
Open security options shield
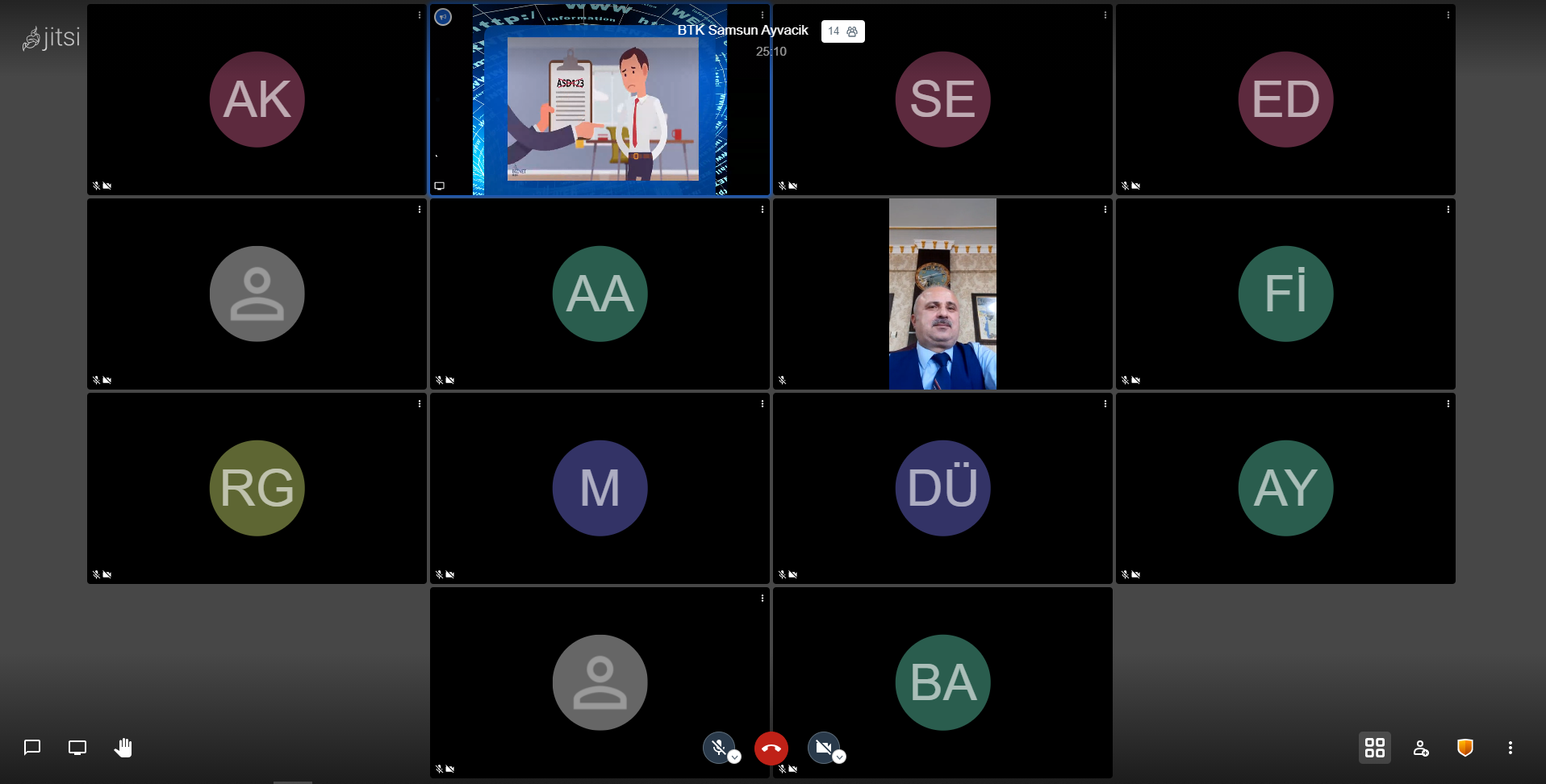pyautogui.click(x=1465, y=748)
